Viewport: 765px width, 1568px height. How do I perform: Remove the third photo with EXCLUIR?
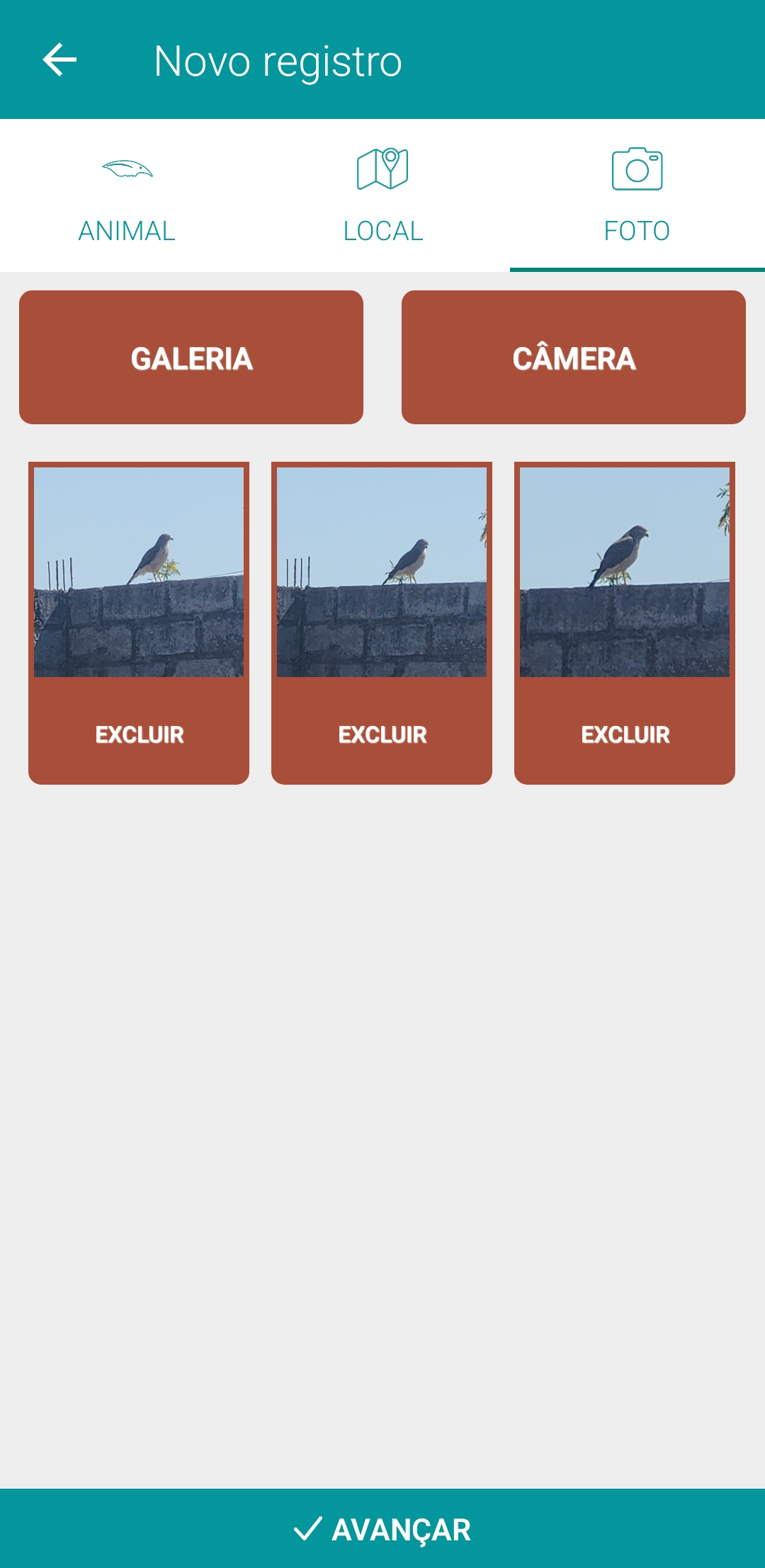pos(625,734)
